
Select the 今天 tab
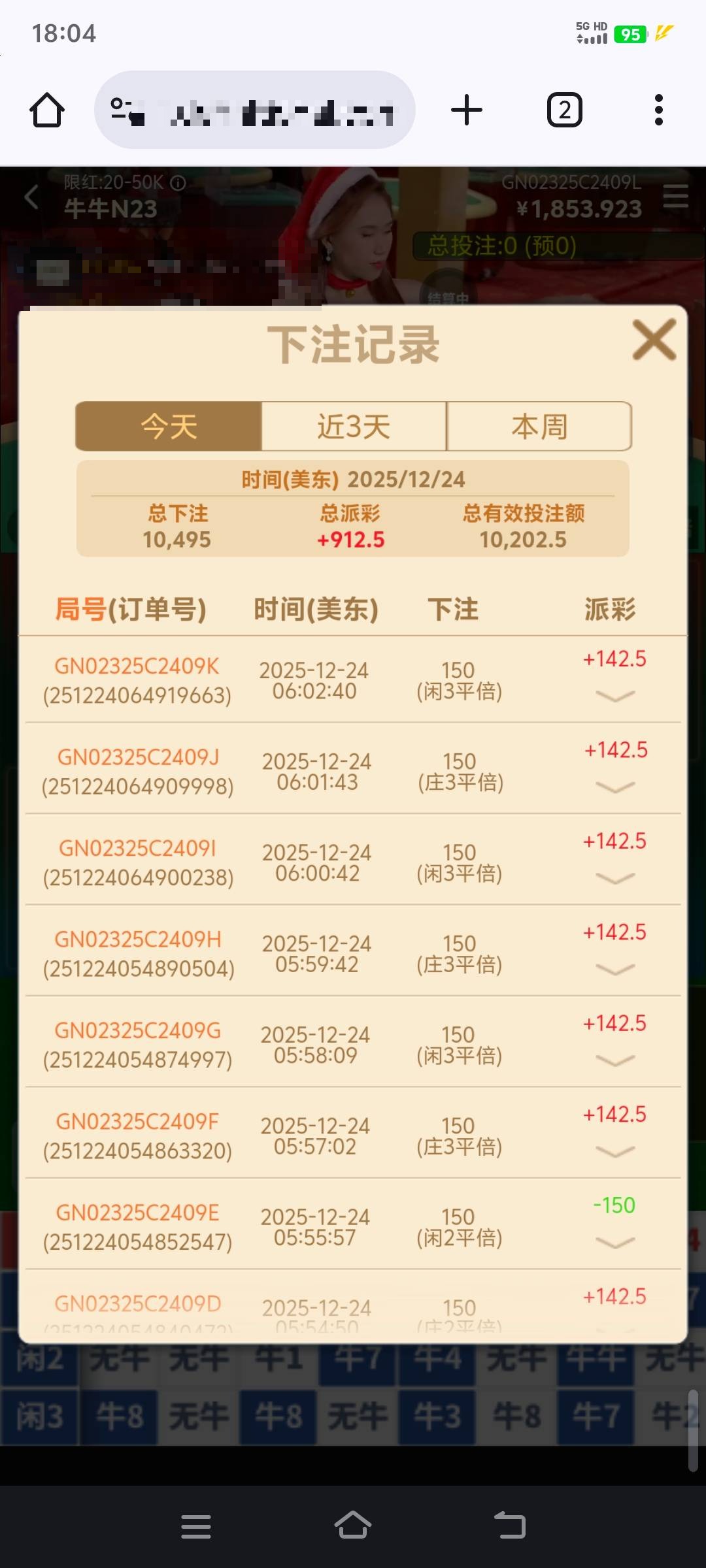pyautogui.click(x=169, y=427)
